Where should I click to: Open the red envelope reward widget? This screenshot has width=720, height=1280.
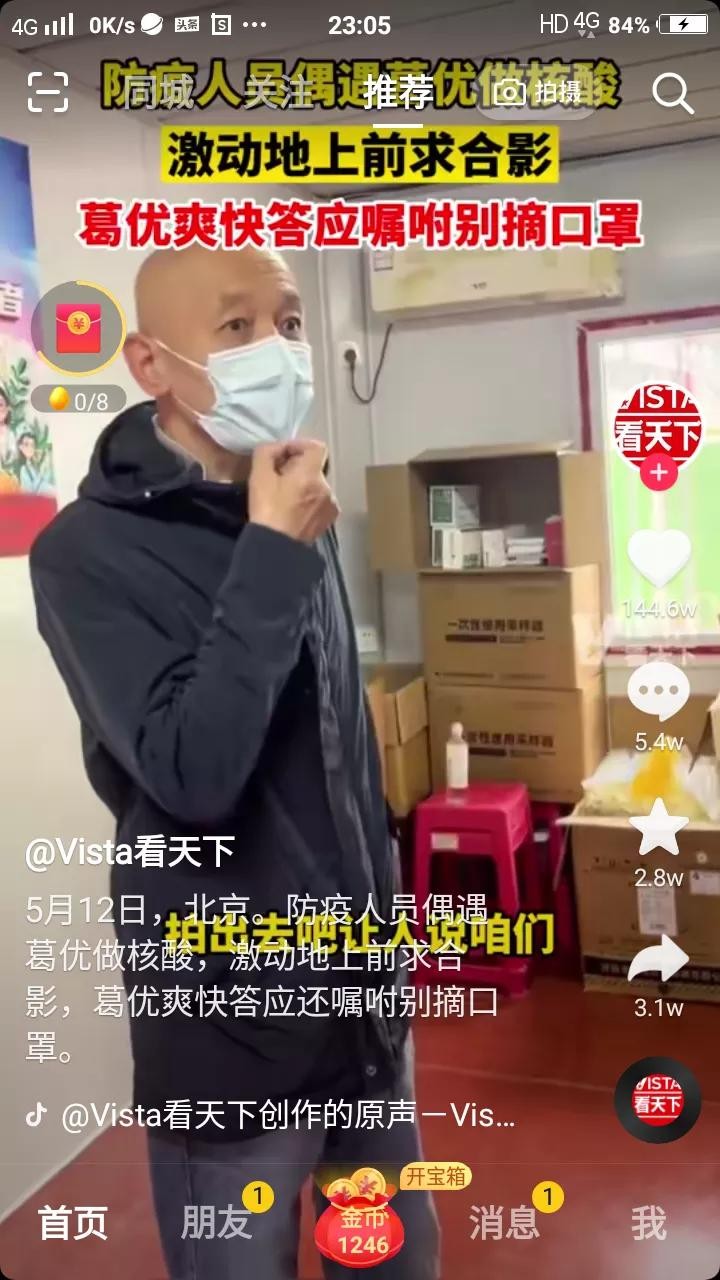click(x=78, y=331)
